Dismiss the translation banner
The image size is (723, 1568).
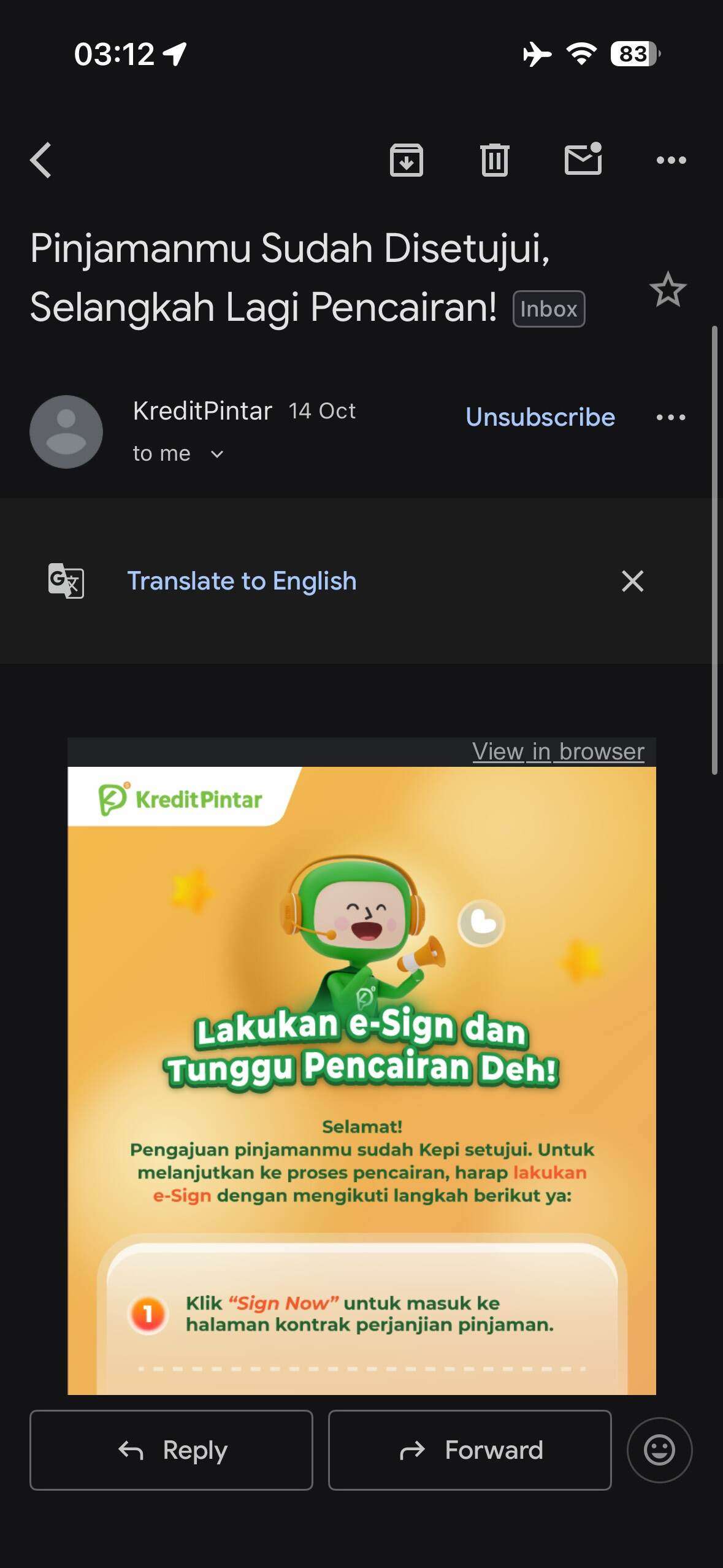click(x=632, y=581)
